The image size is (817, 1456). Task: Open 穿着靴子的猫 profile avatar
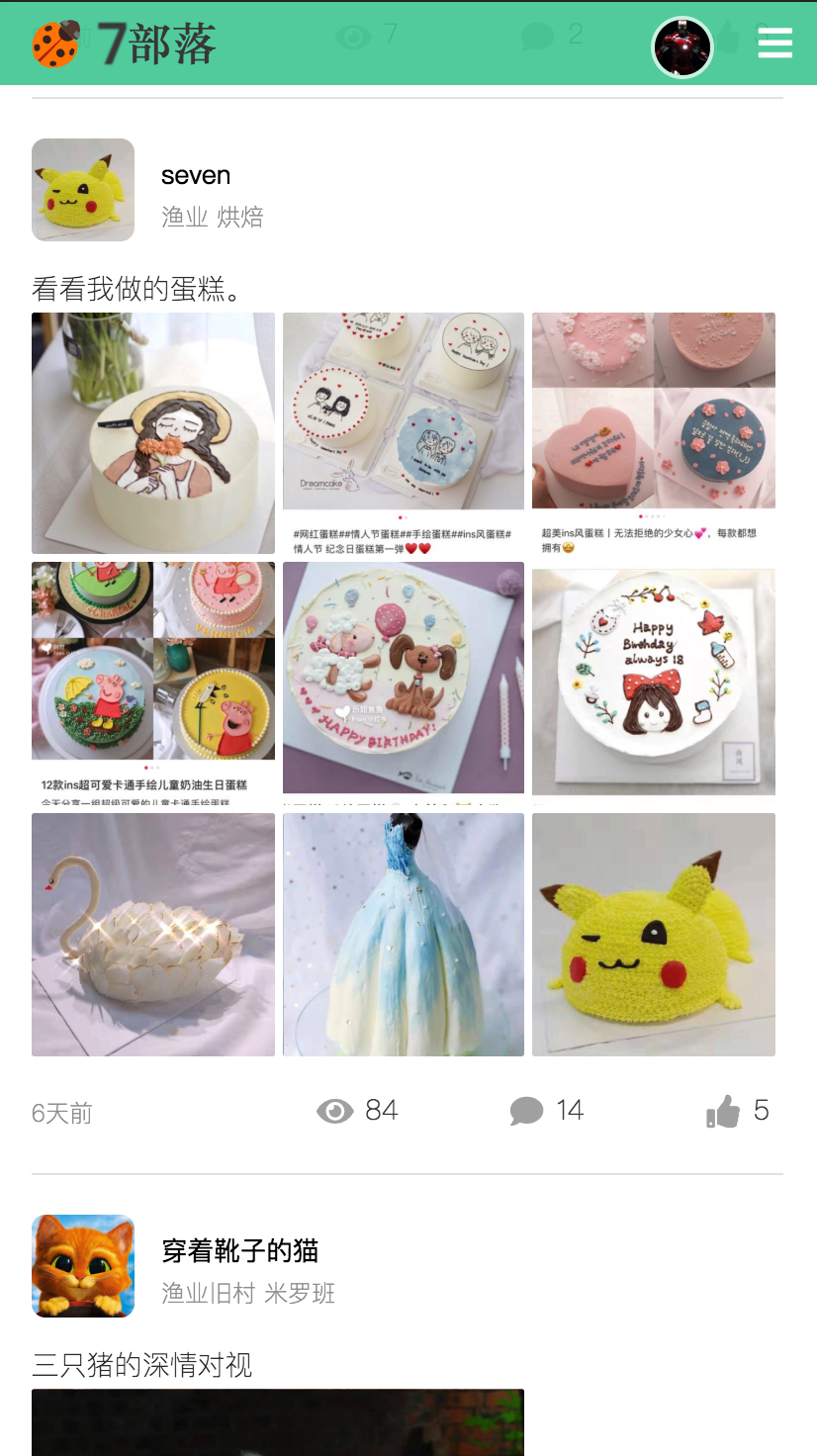point(83,1266)
